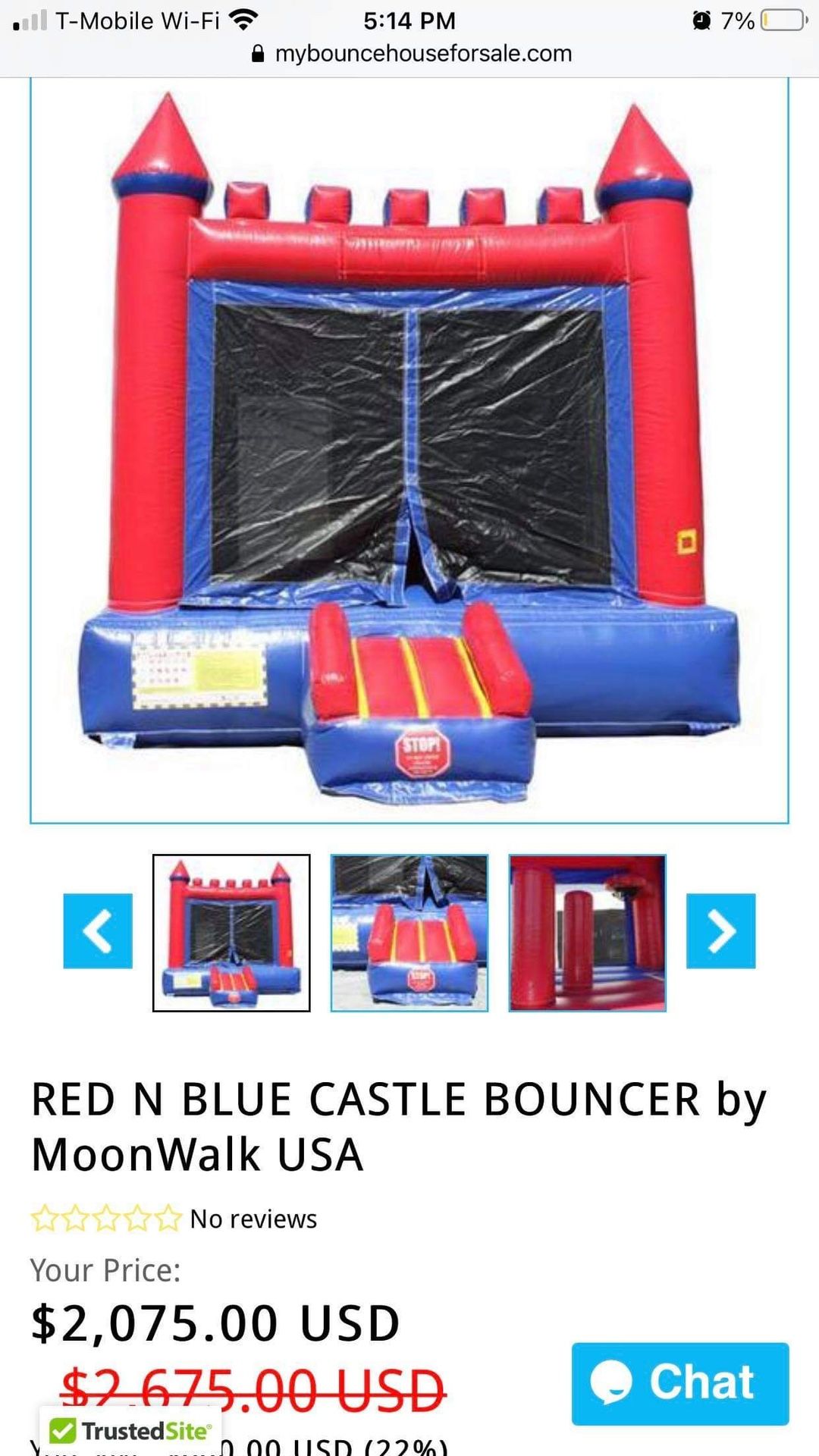Start a conversation via the Chat button

click(x=680, y=1382)
